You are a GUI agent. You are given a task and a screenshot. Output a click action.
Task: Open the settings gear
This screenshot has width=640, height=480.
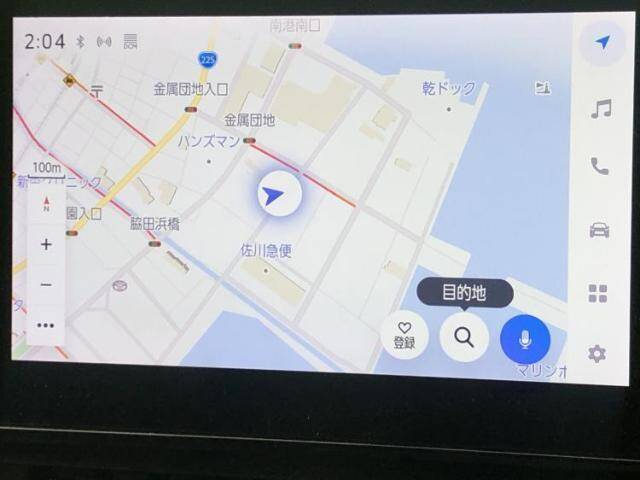[597, 354]
